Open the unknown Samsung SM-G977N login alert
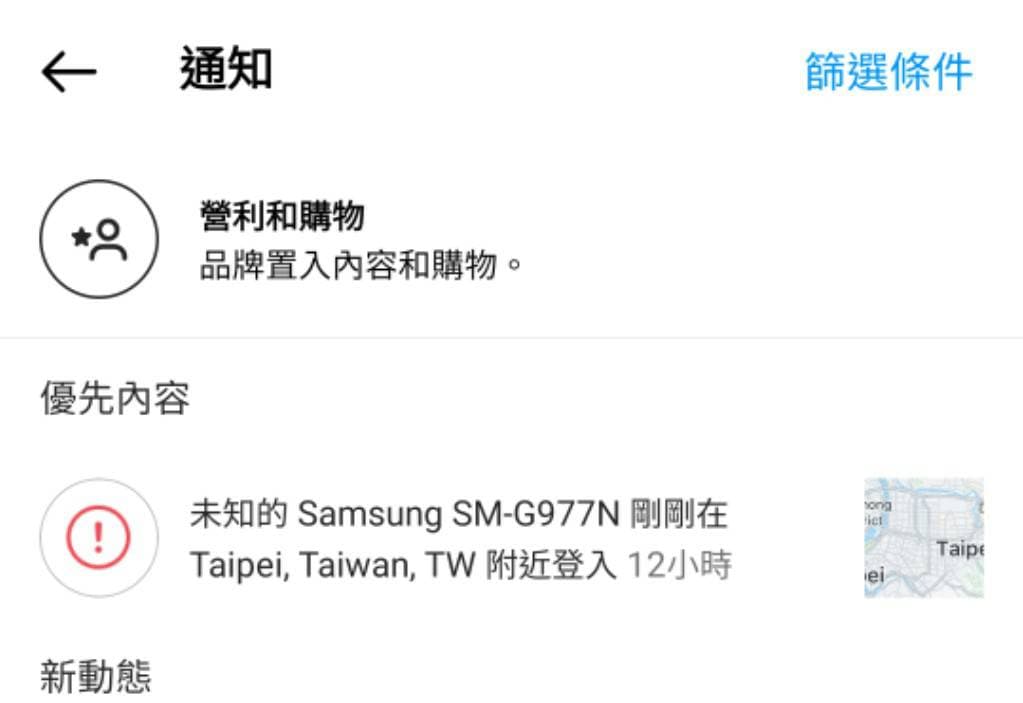 (460, 540)
